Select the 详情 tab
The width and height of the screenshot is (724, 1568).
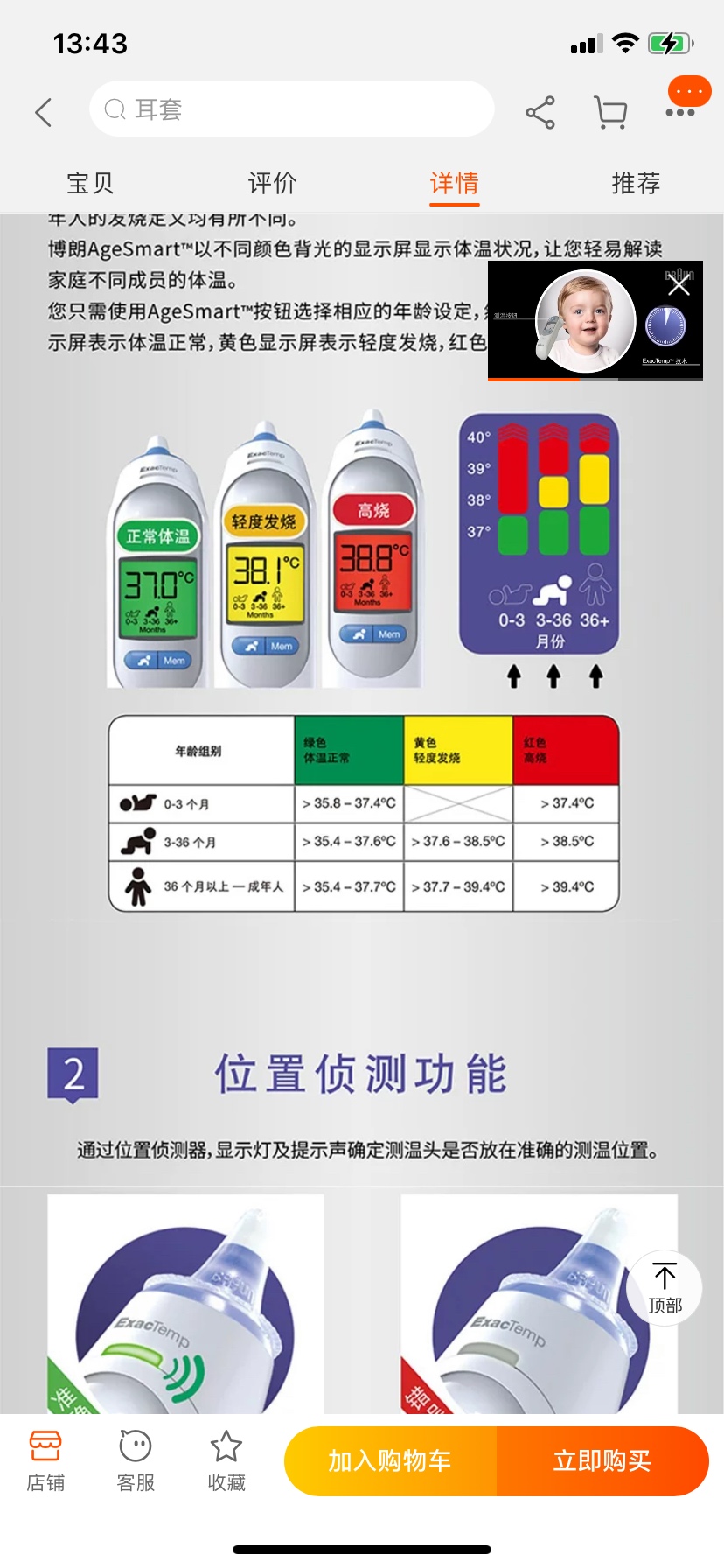click(454, 183)
